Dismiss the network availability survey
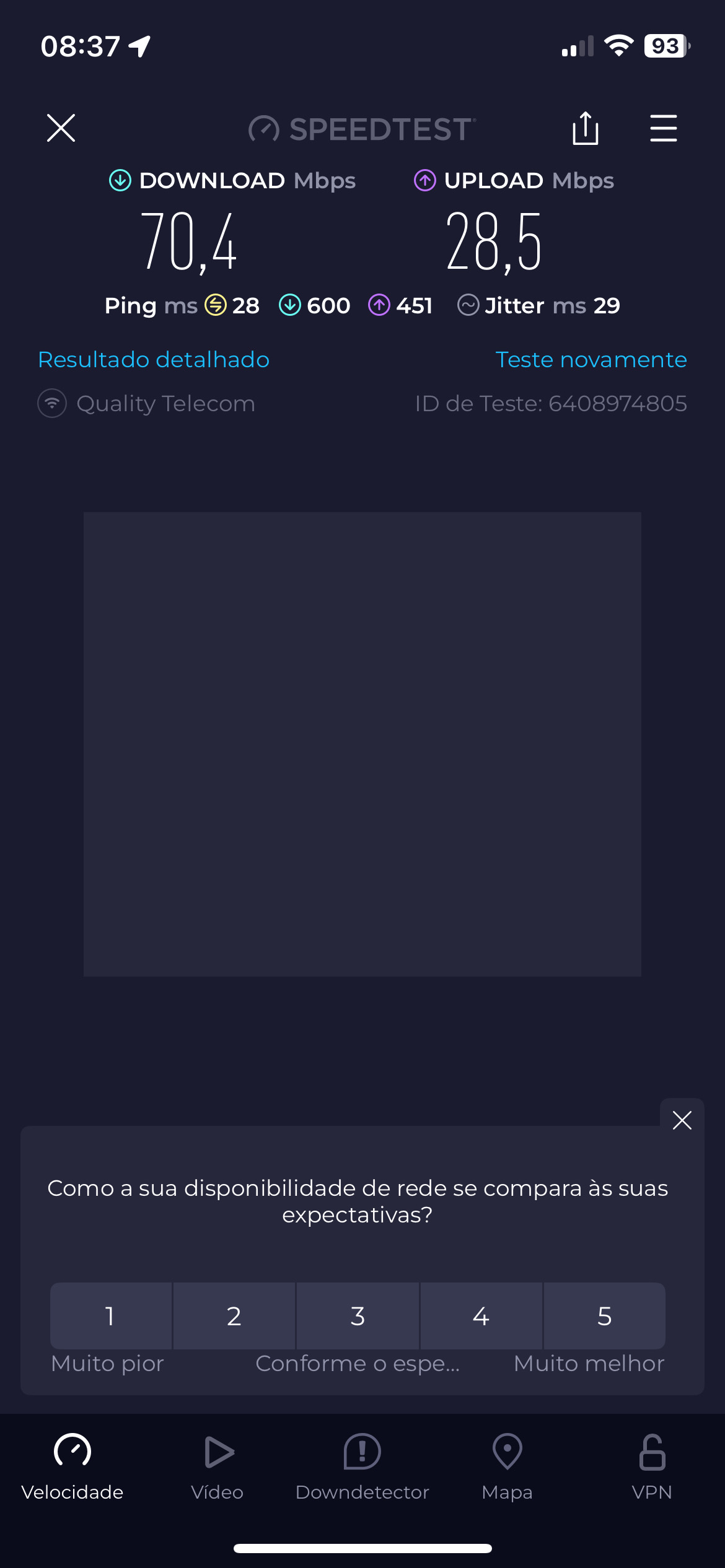This screenshot has width=725, height=1568. (x=682, y=1120)
